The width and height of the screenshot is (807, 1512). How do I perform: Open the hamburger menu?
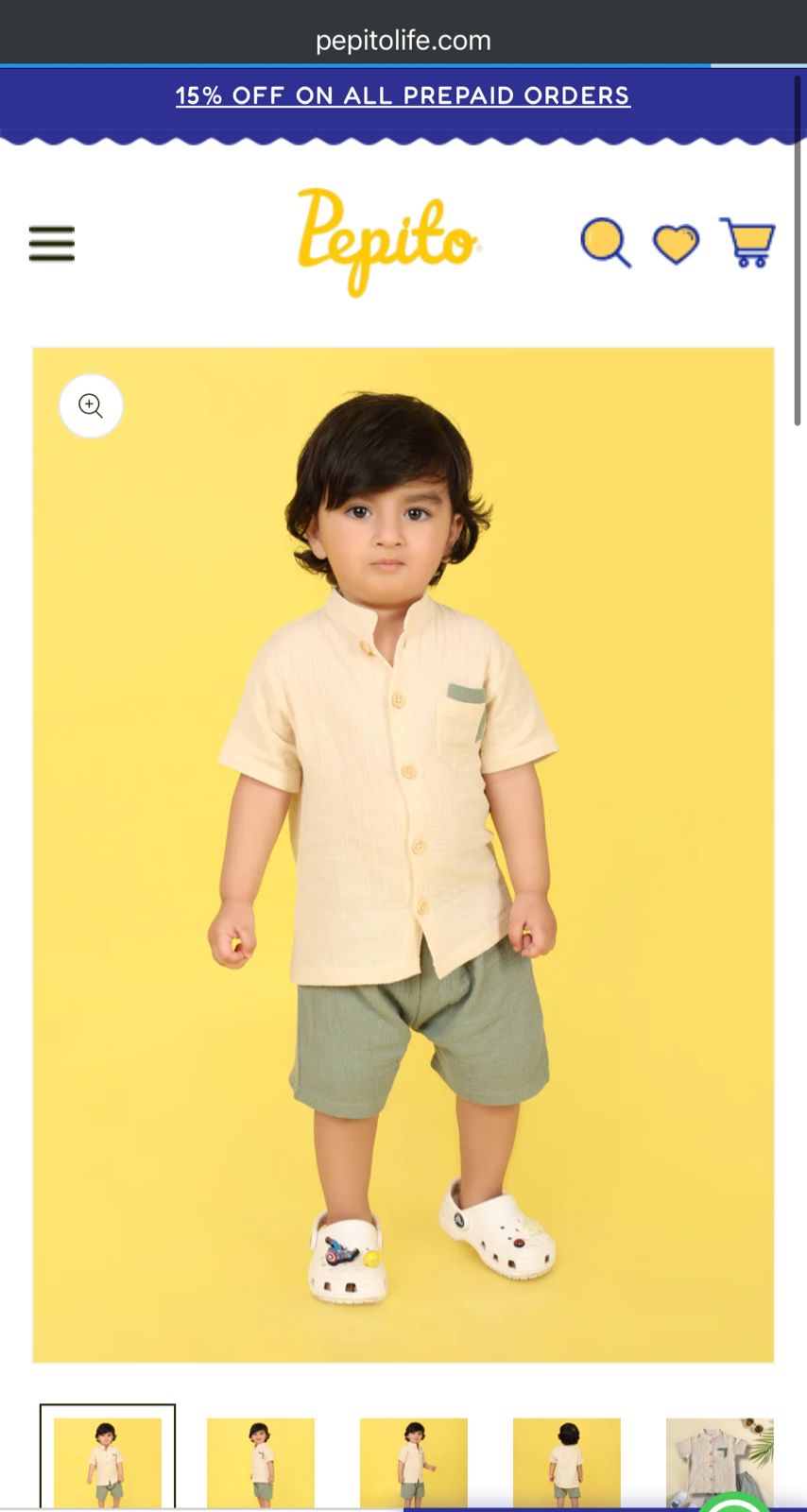tap(52, 243)
